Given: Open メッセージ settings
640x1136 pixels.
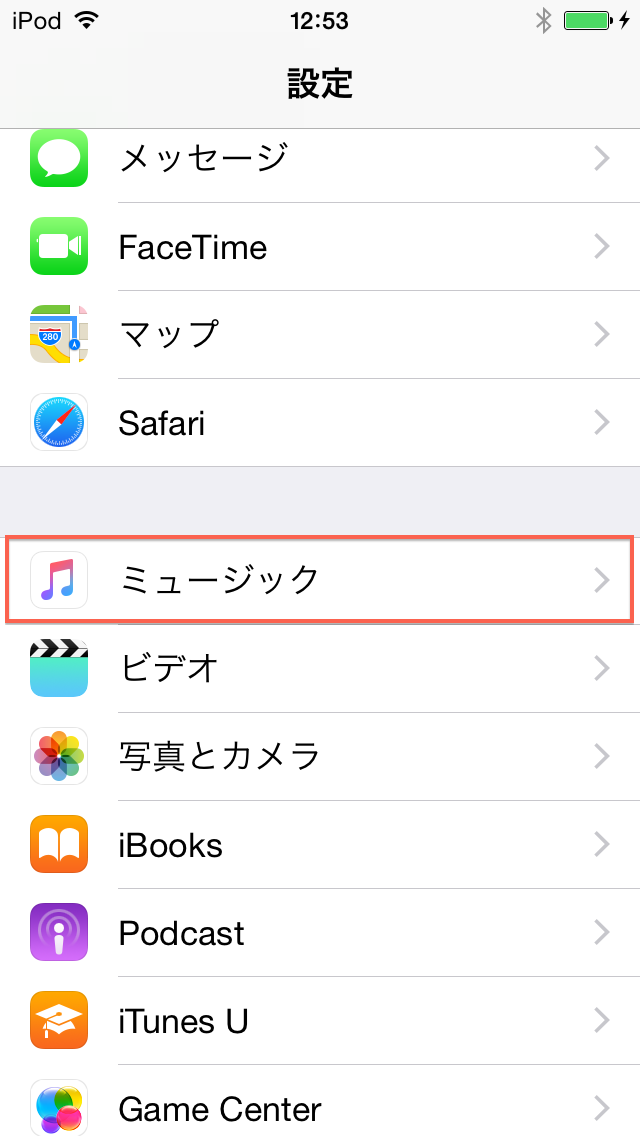Looking at the screenshot, I should coord(320,159).
